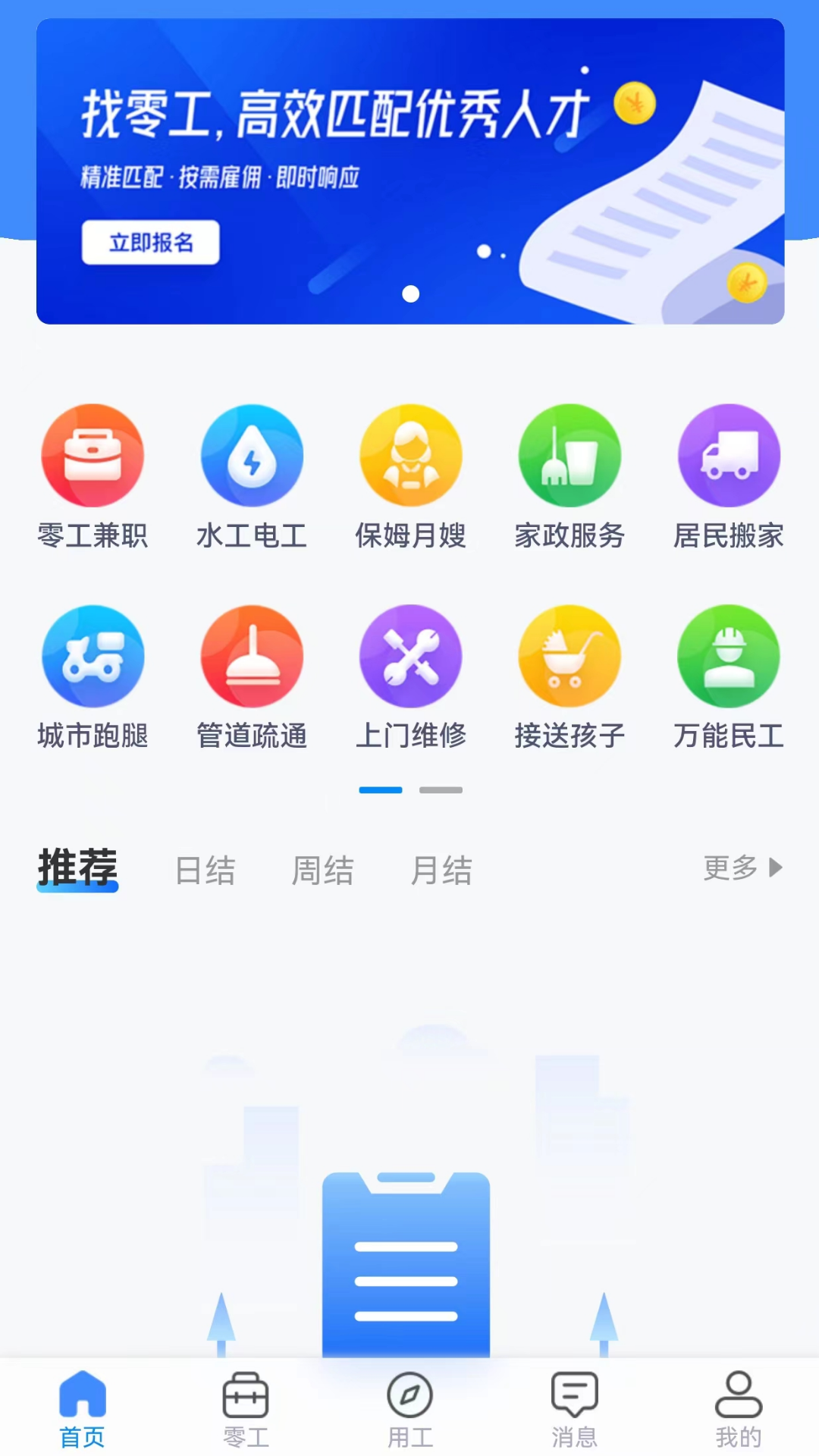Screen dimensions: 819x1456
Task: Switch to the 日结 tab
Action: [206, 870]
